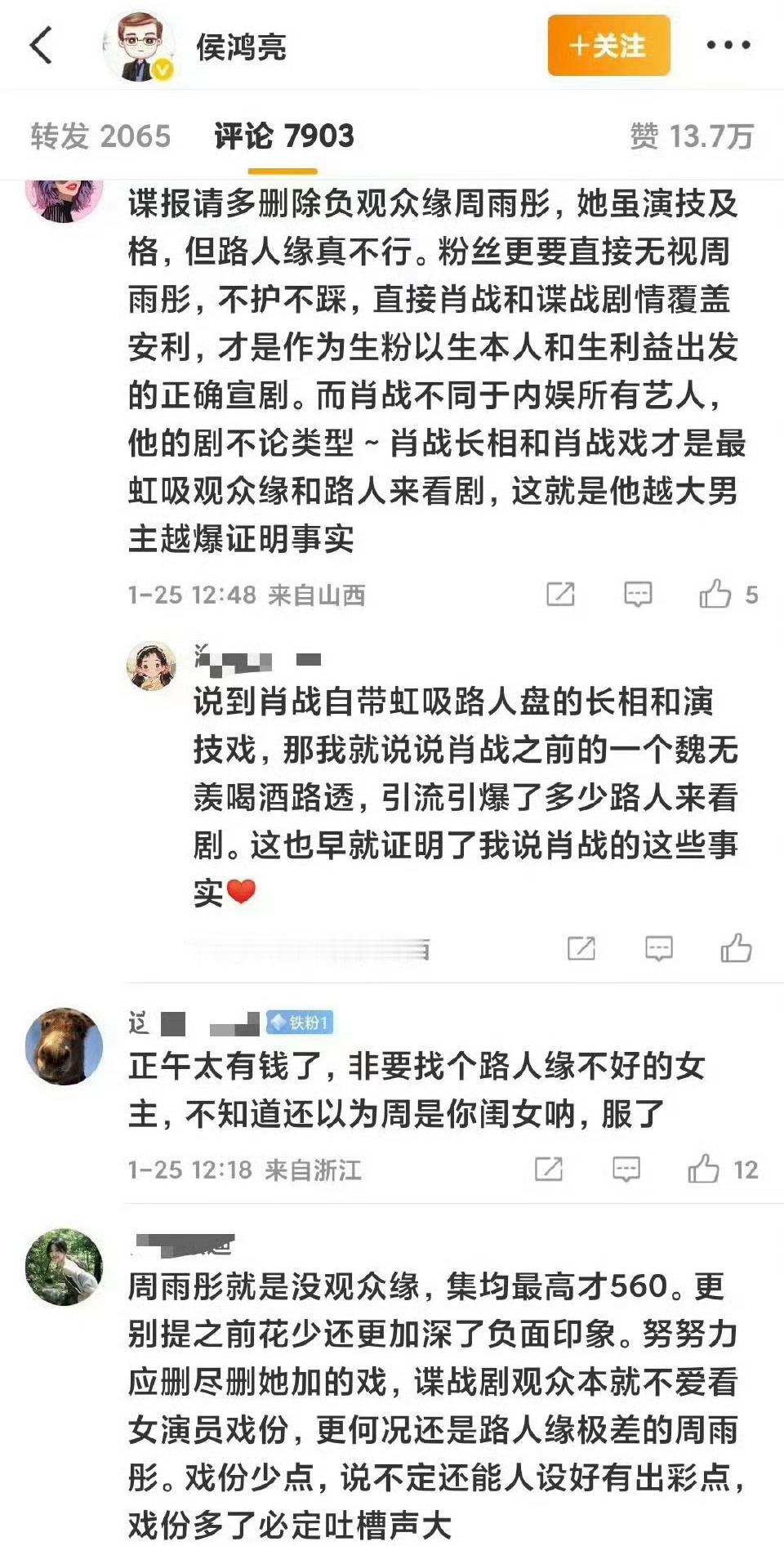Tap the back arrow to return
This screenshot has height=1546, width=784.
pyautogui.click(x=39, y=47)
